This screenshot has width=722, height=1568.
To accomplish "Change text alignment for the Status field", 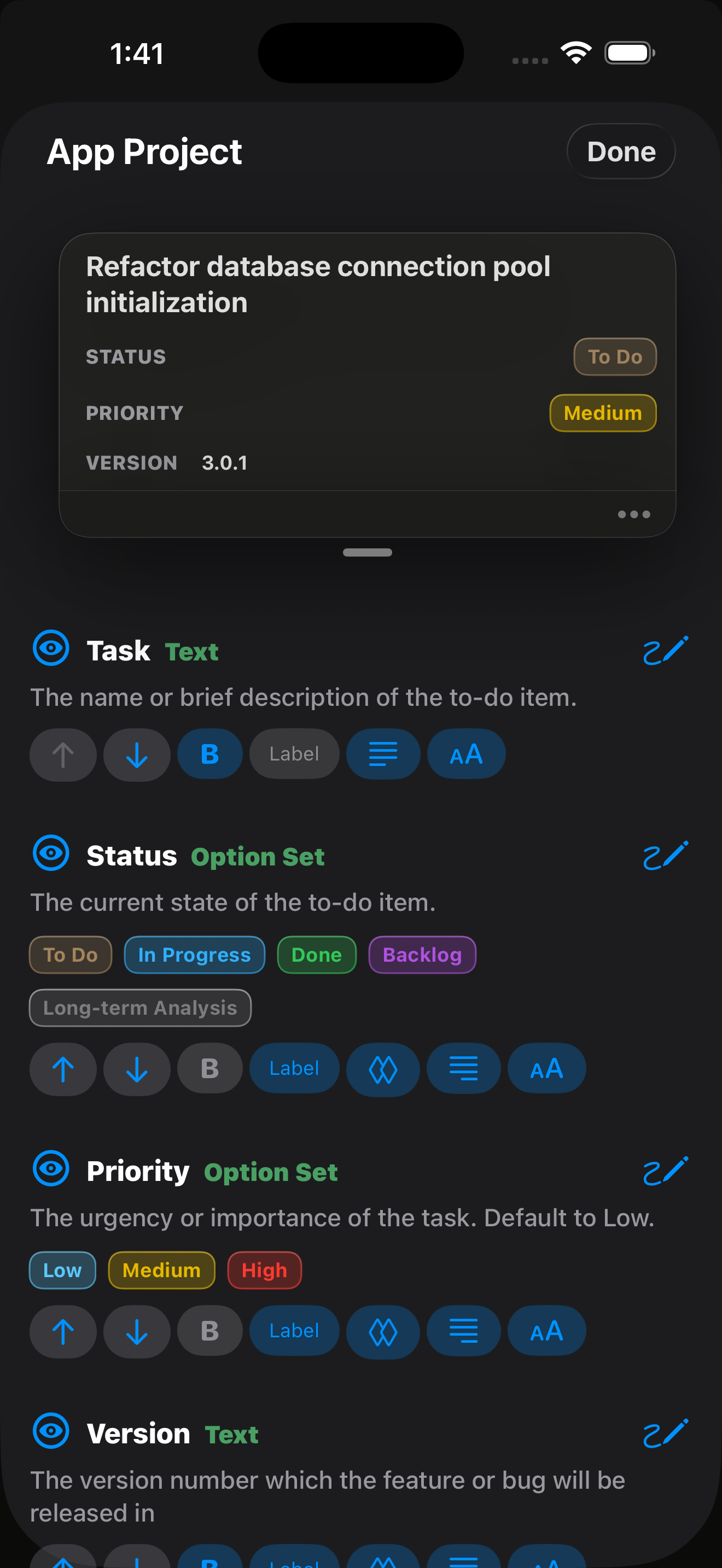I will pyautogui.click(x=463, y=1069).
